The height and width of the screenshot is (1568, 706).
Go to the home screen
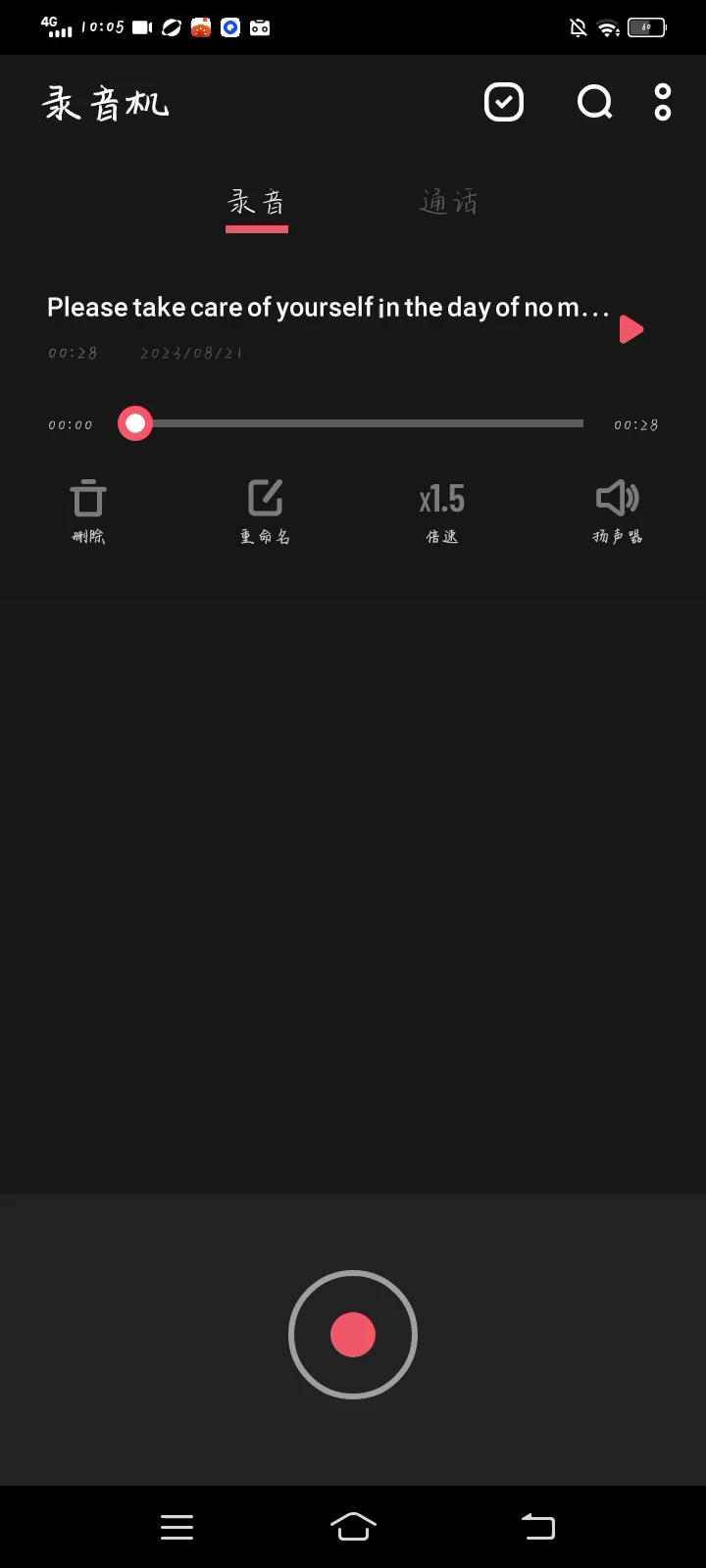coord(353,1526)
